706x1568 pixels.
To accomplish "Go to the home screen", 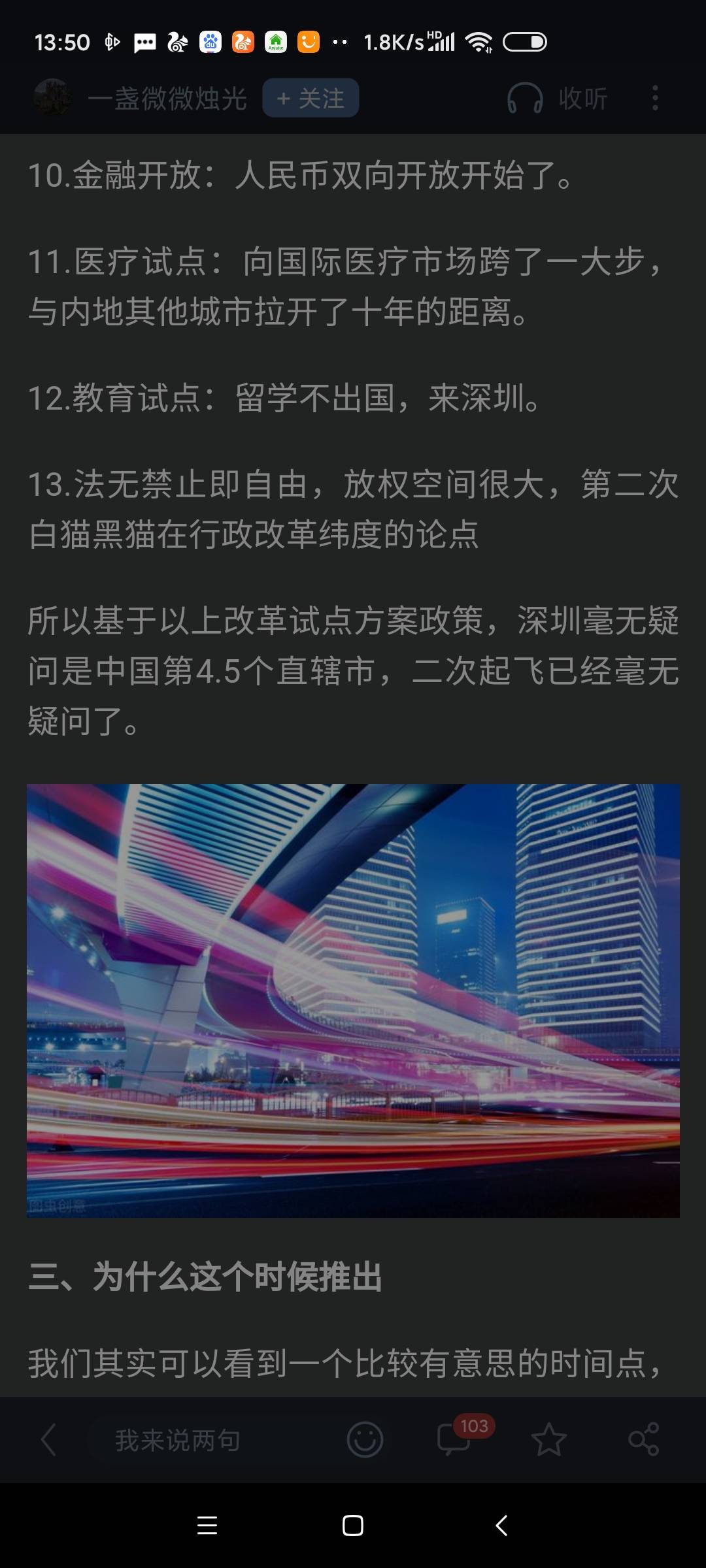I will click(353, 1526).
